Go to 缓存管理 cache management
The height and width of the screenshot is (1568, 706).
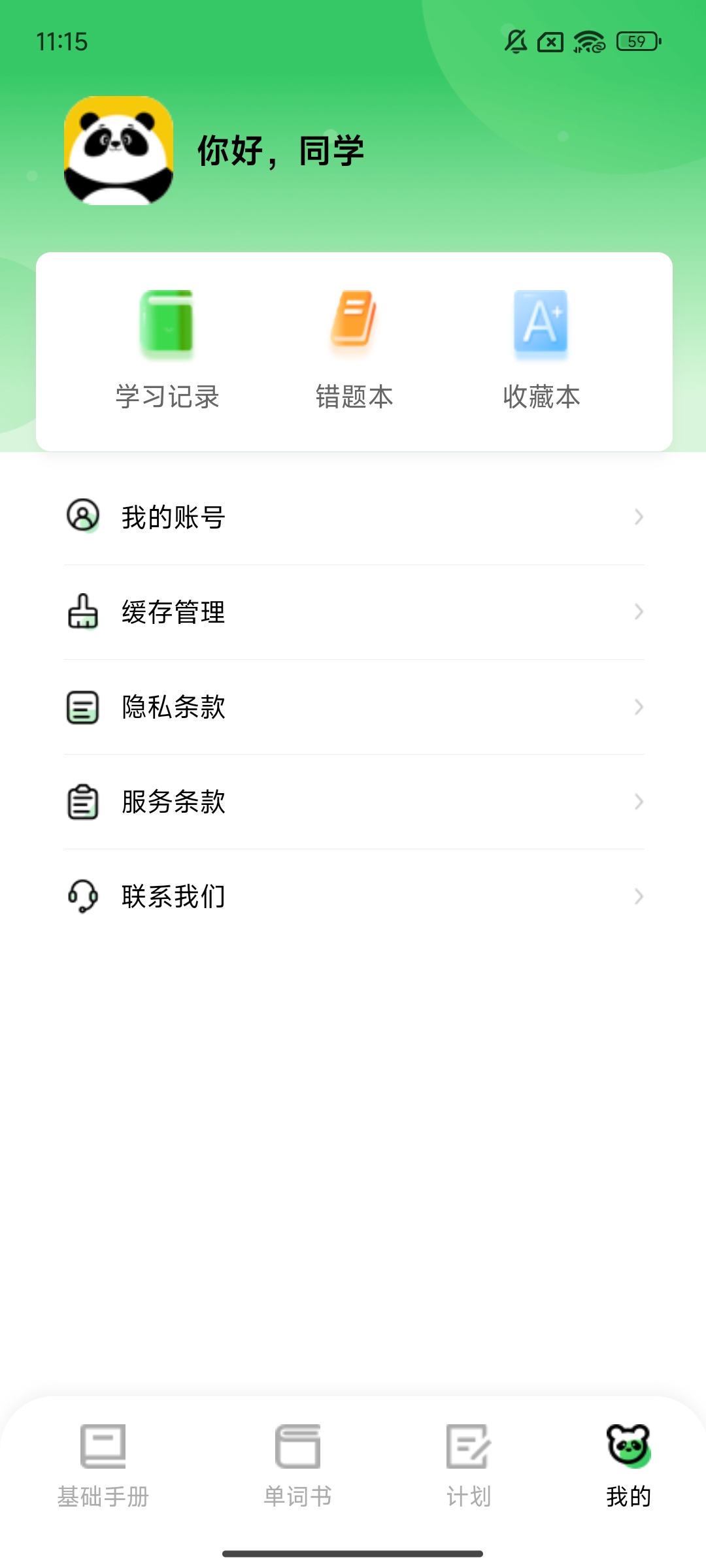pyautogui.click(x=354, y=612)
